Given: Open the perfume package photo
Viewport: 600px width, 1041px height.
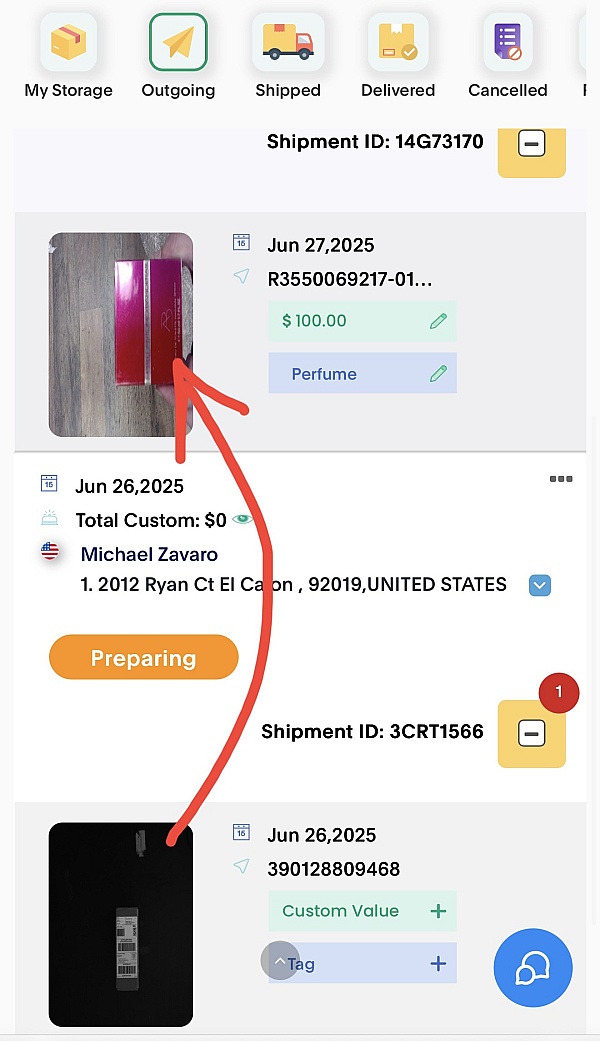Looking at the screenshot, I should [120, 335].
